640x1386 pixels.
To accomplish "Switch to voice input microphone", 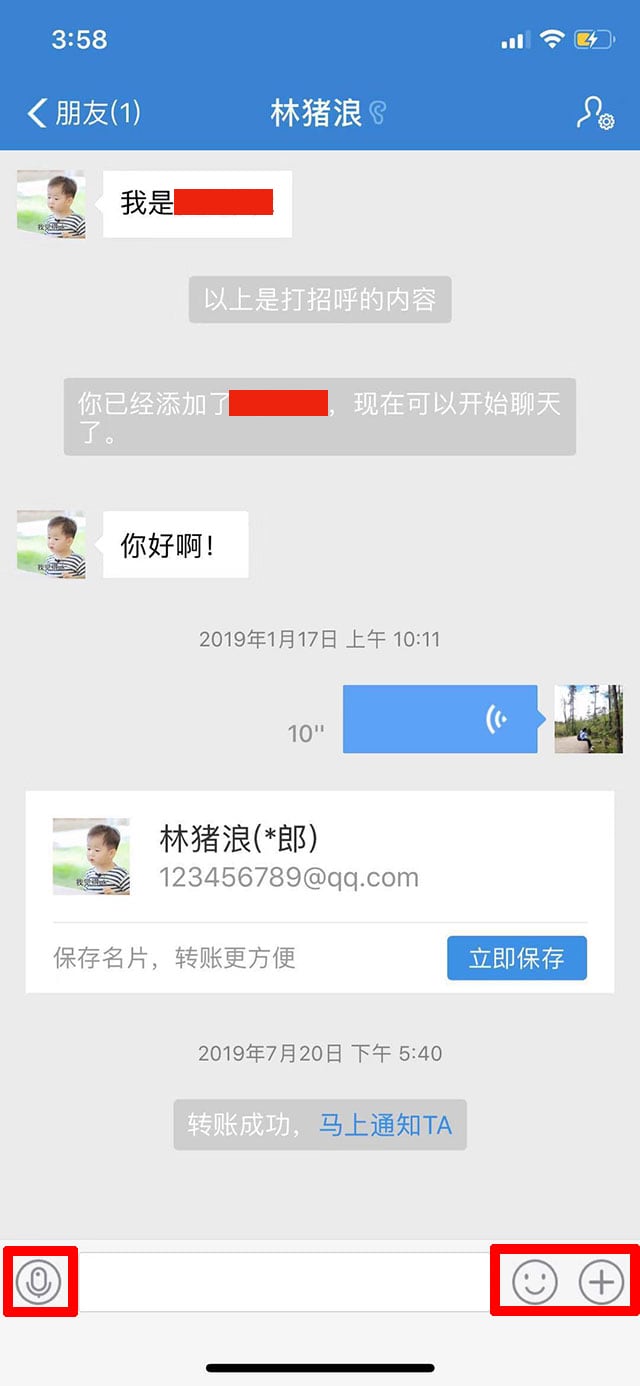I will [39, 1281].
